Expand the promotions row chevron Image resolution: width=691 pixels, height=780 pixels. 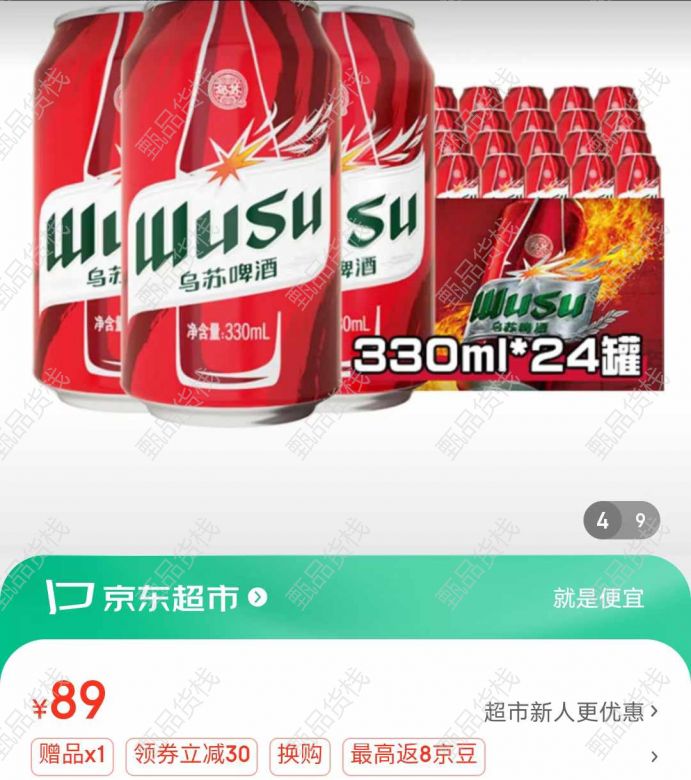click(x=654, y=756)
